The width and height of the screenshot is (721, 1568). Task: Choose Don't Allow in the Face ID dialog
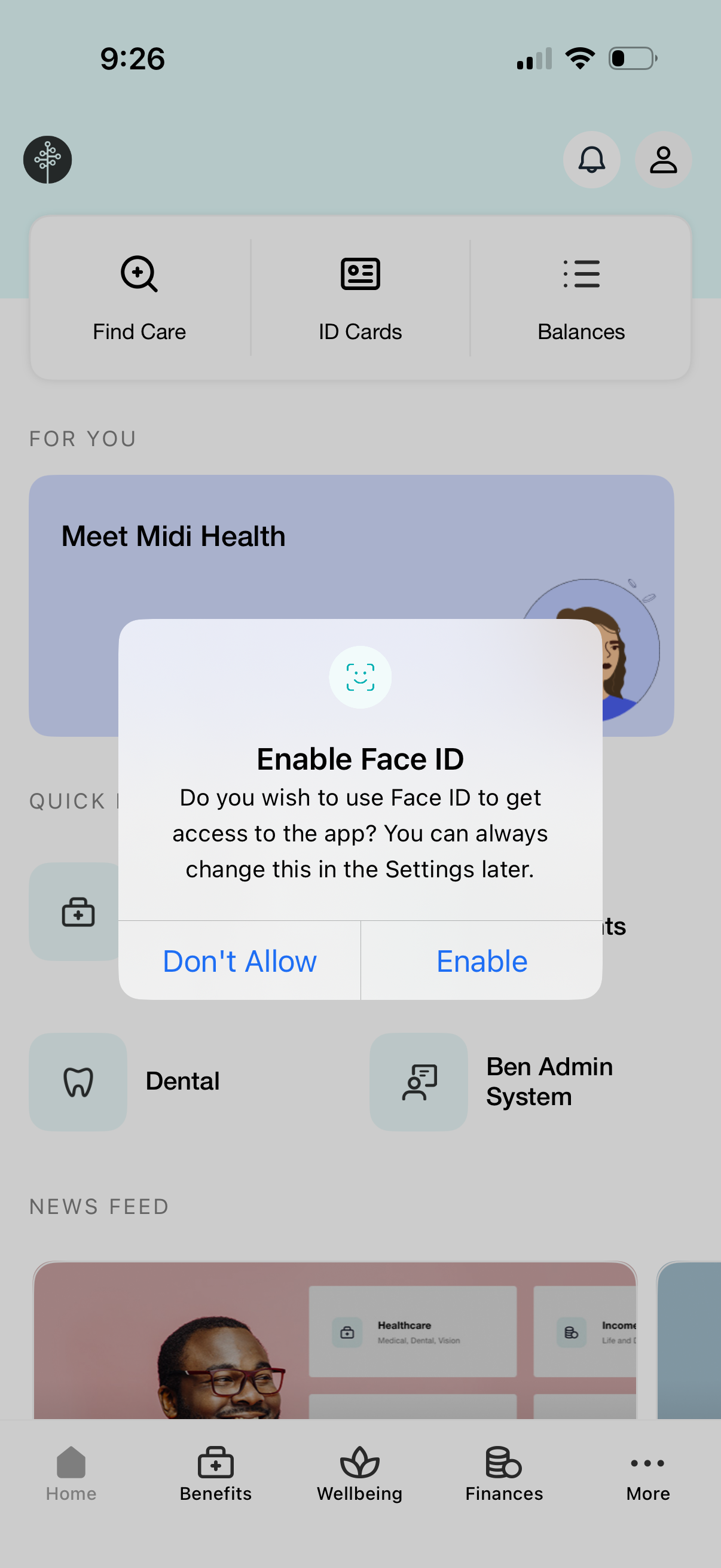[240, 961]
